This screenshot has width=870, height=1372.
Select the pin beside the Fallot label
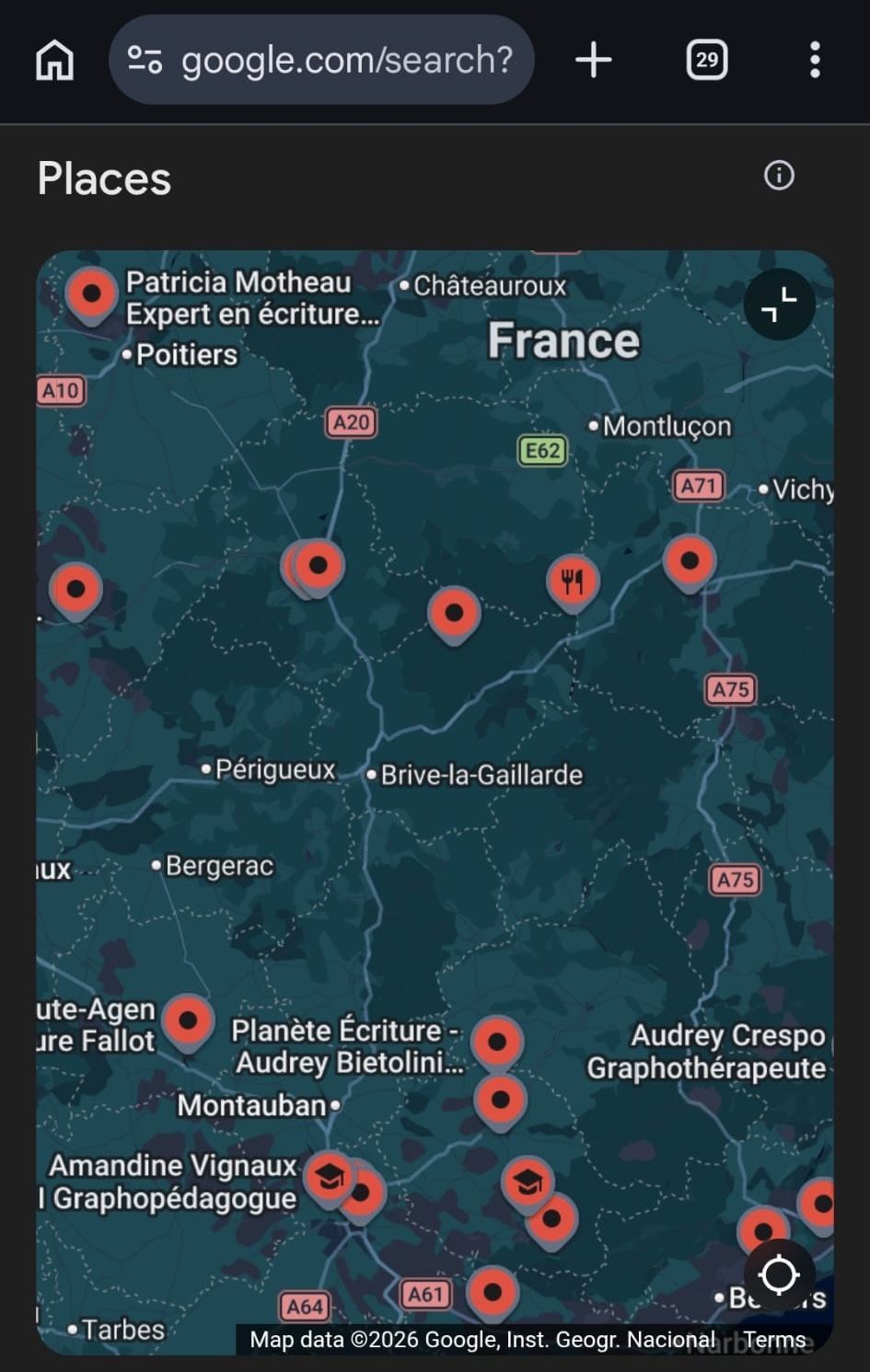188,1020
